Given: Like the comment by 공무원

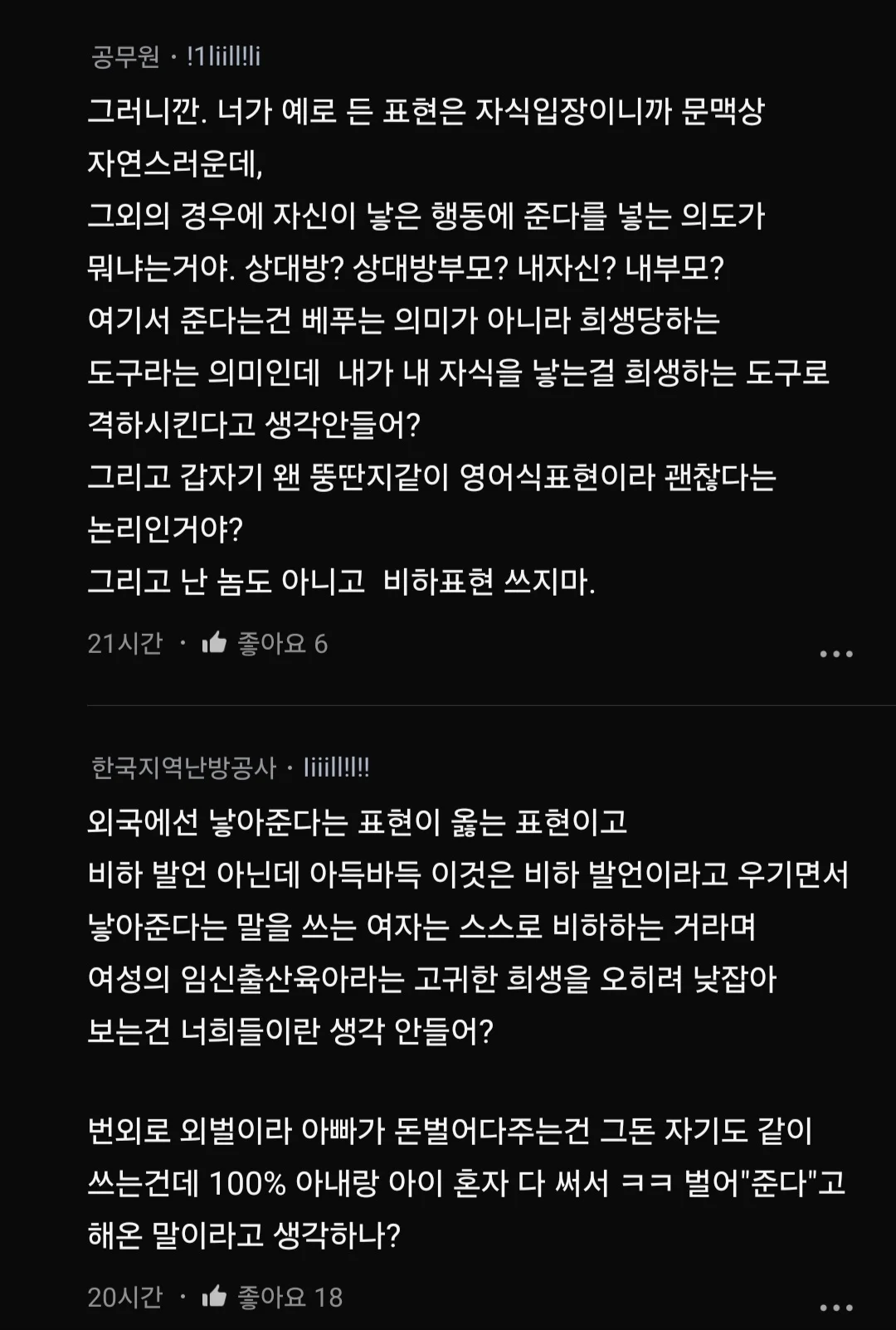Looking at the screenshot, I should (x=215, y=643).
